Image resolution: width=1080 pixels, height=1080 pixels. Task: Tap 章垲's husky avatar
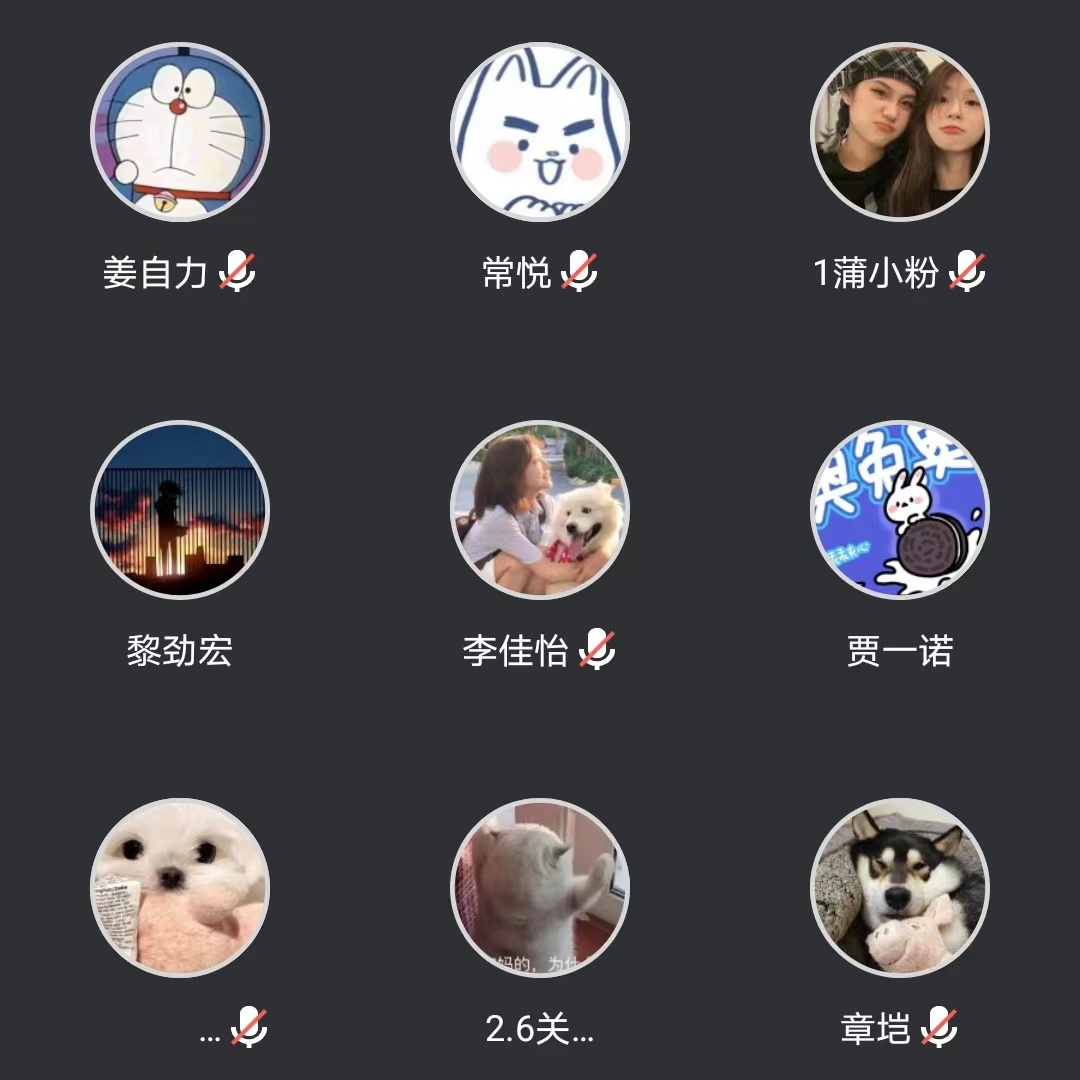[x=899, y=888]
